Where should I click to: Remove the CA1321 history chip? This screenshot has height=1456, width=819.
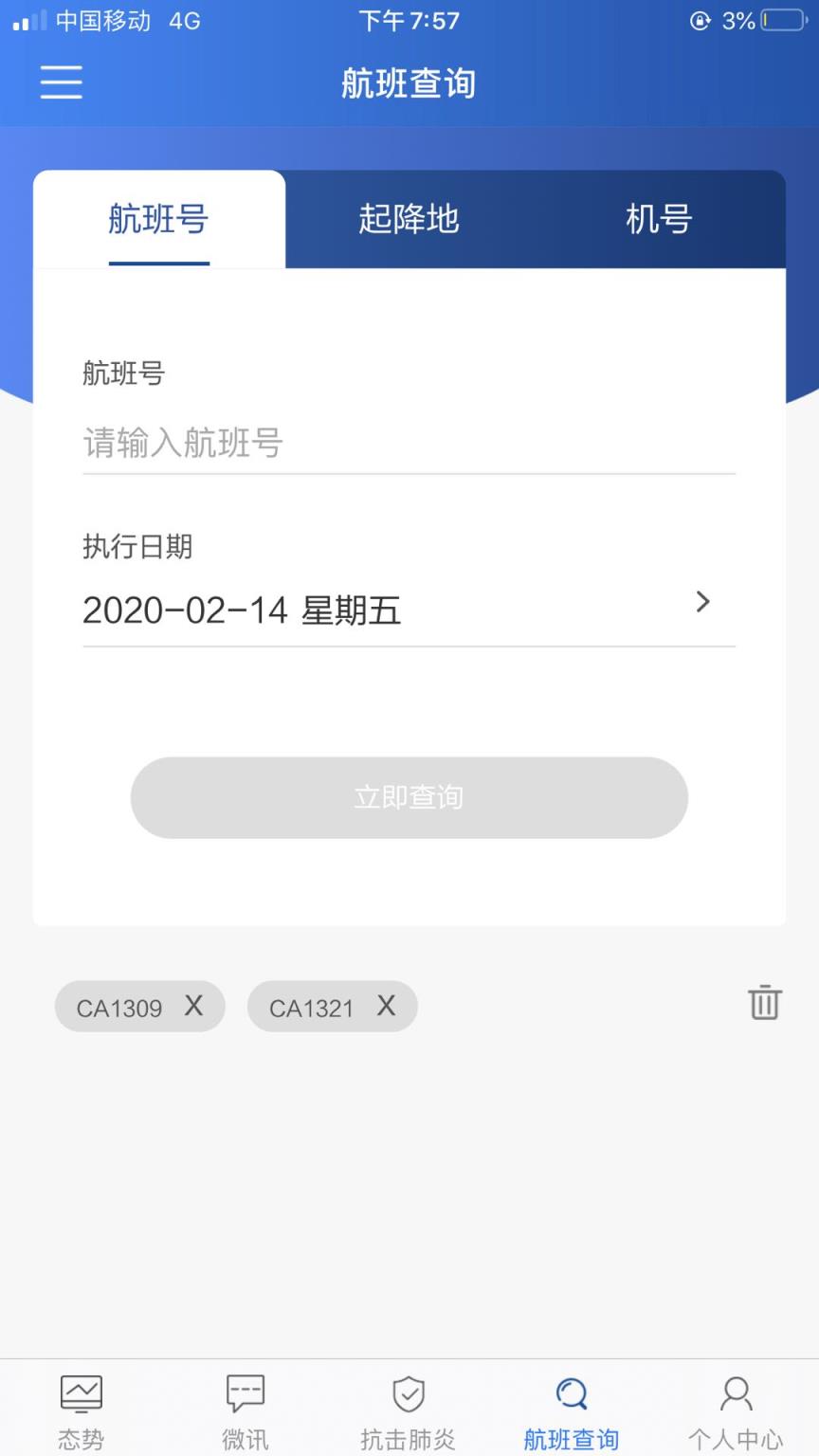(x=385, y=1007)
